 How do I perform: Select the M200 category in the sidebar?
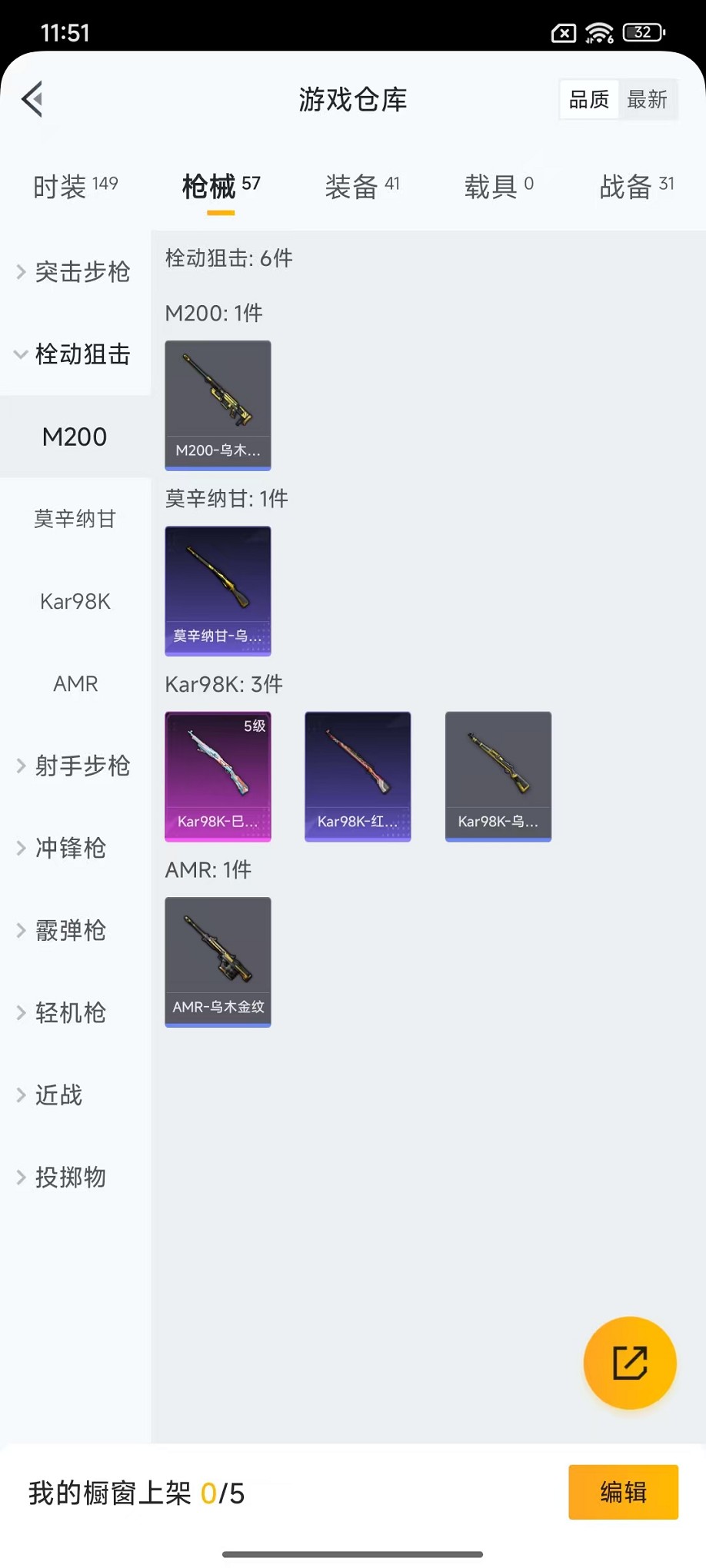pyautogui.click(x=75, y=437)
